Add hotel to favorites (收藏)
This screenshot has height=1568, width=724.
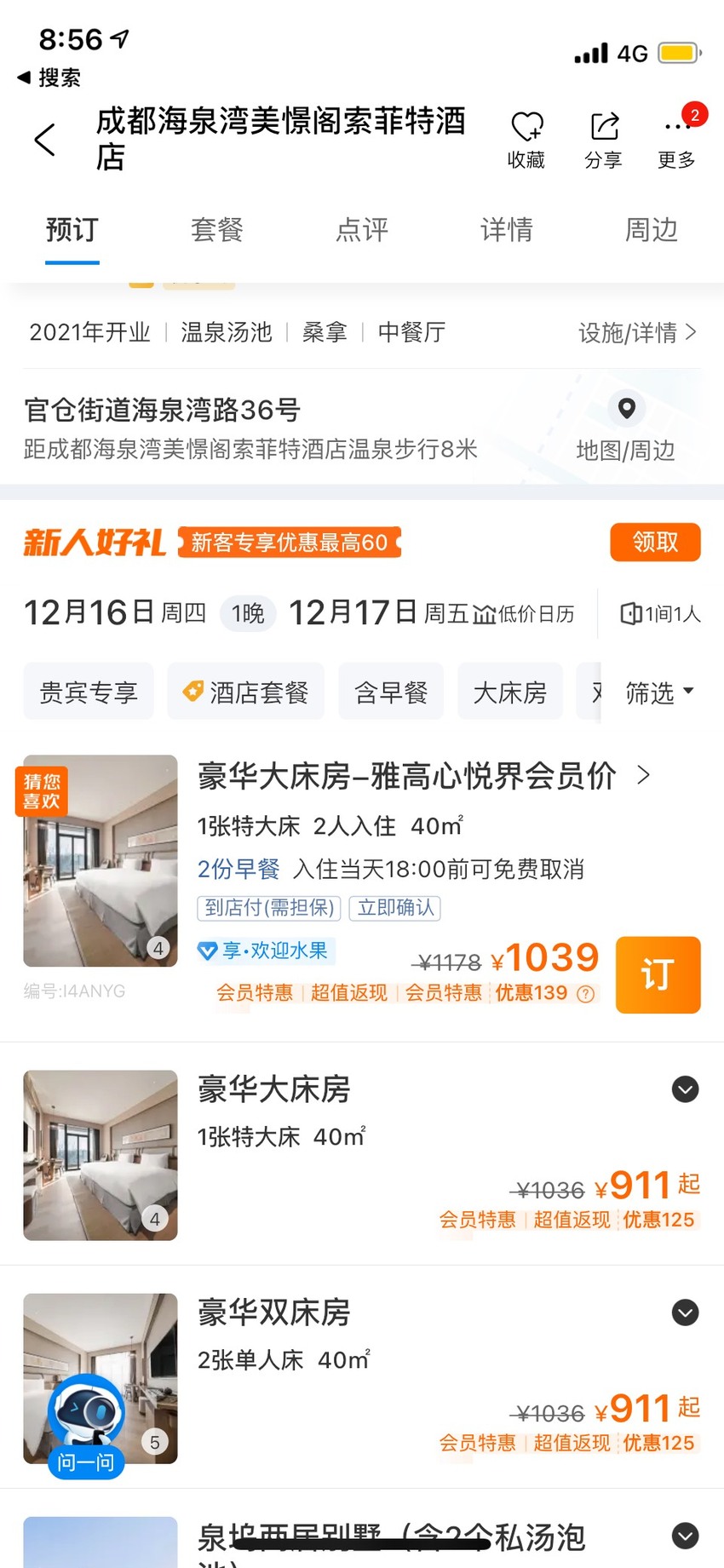pos(526,141)
